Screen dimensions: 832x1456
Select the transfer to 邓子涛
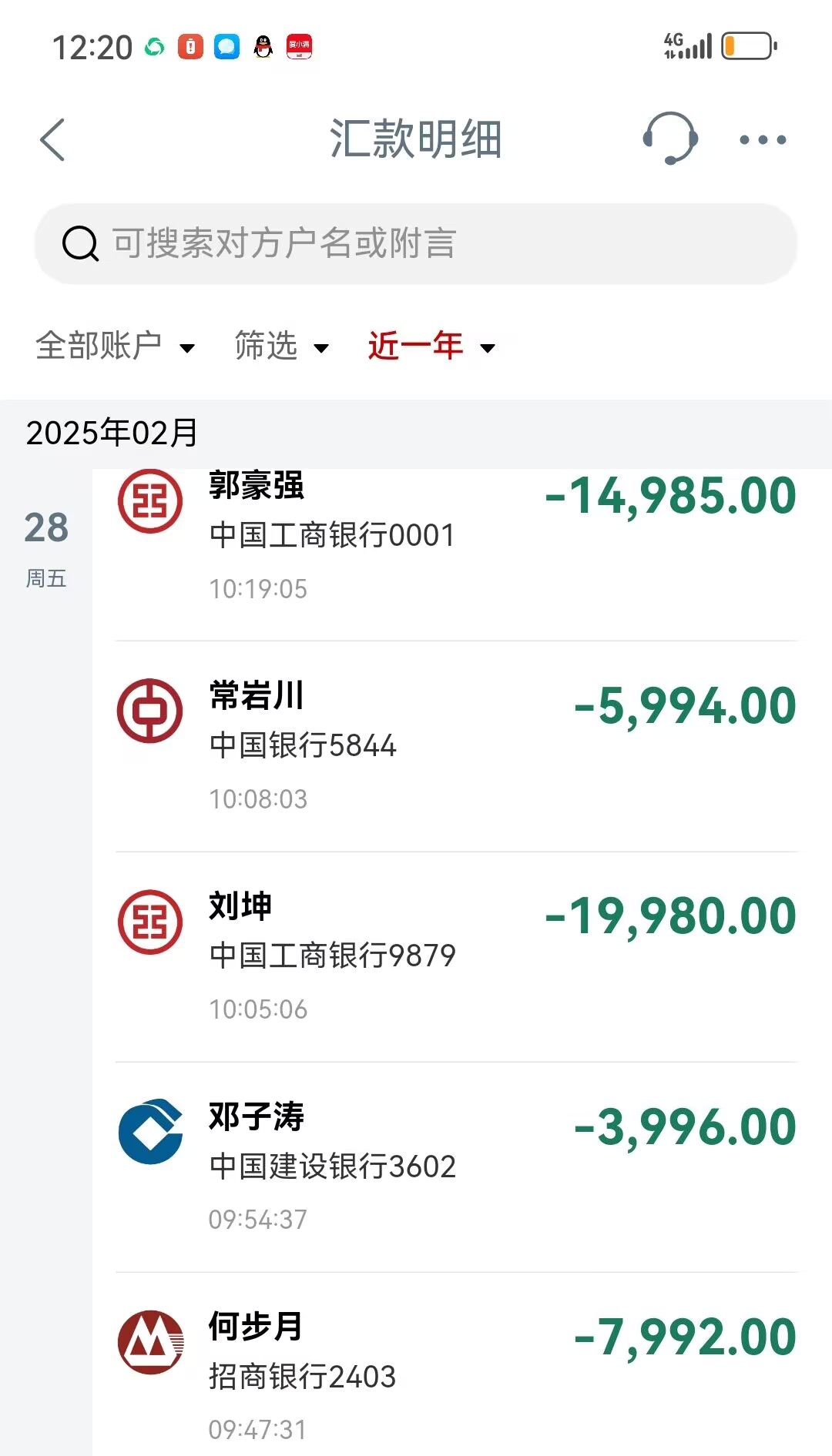[456, 1166]
